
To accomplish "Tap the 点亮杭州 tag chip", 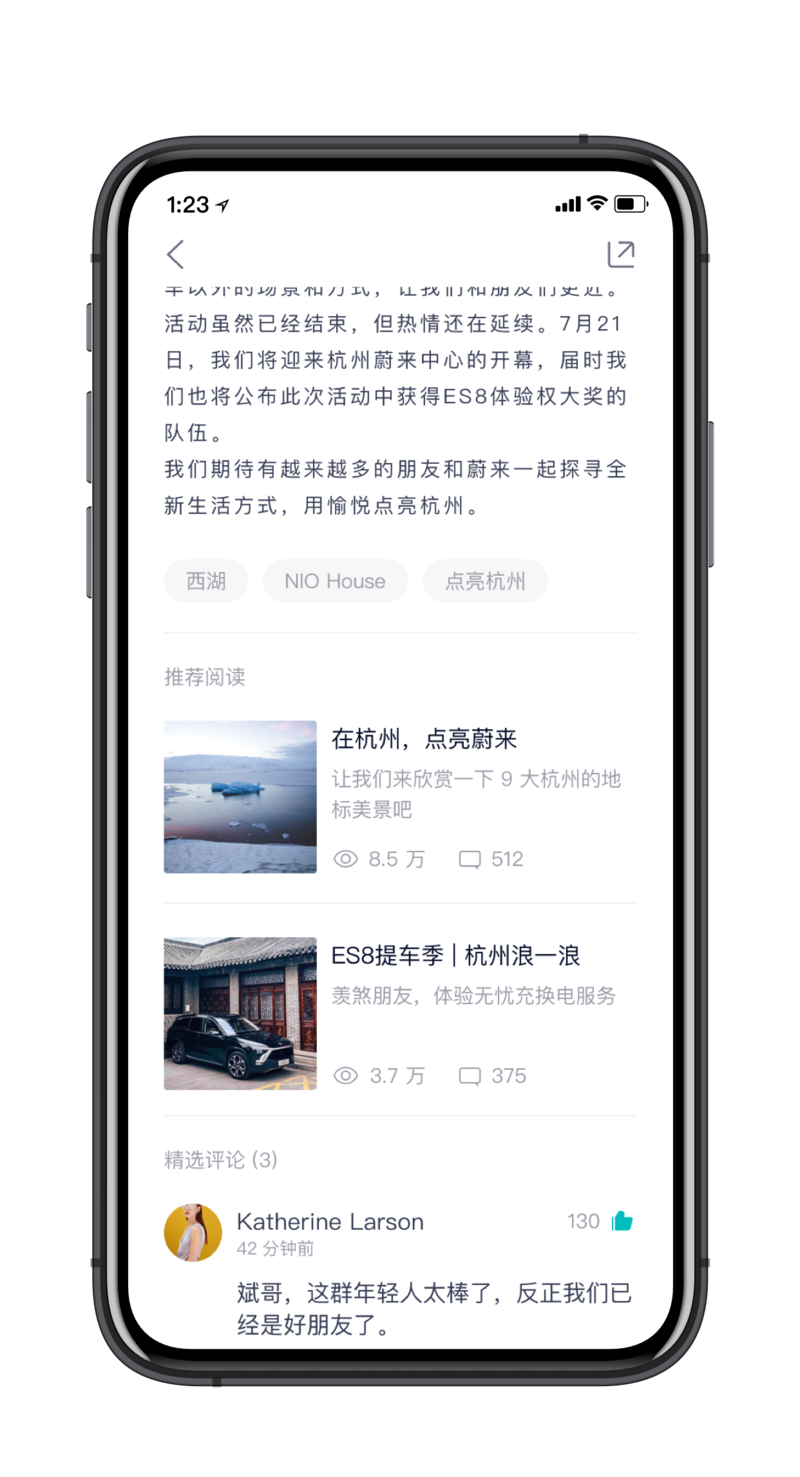I will click(485, 581).
